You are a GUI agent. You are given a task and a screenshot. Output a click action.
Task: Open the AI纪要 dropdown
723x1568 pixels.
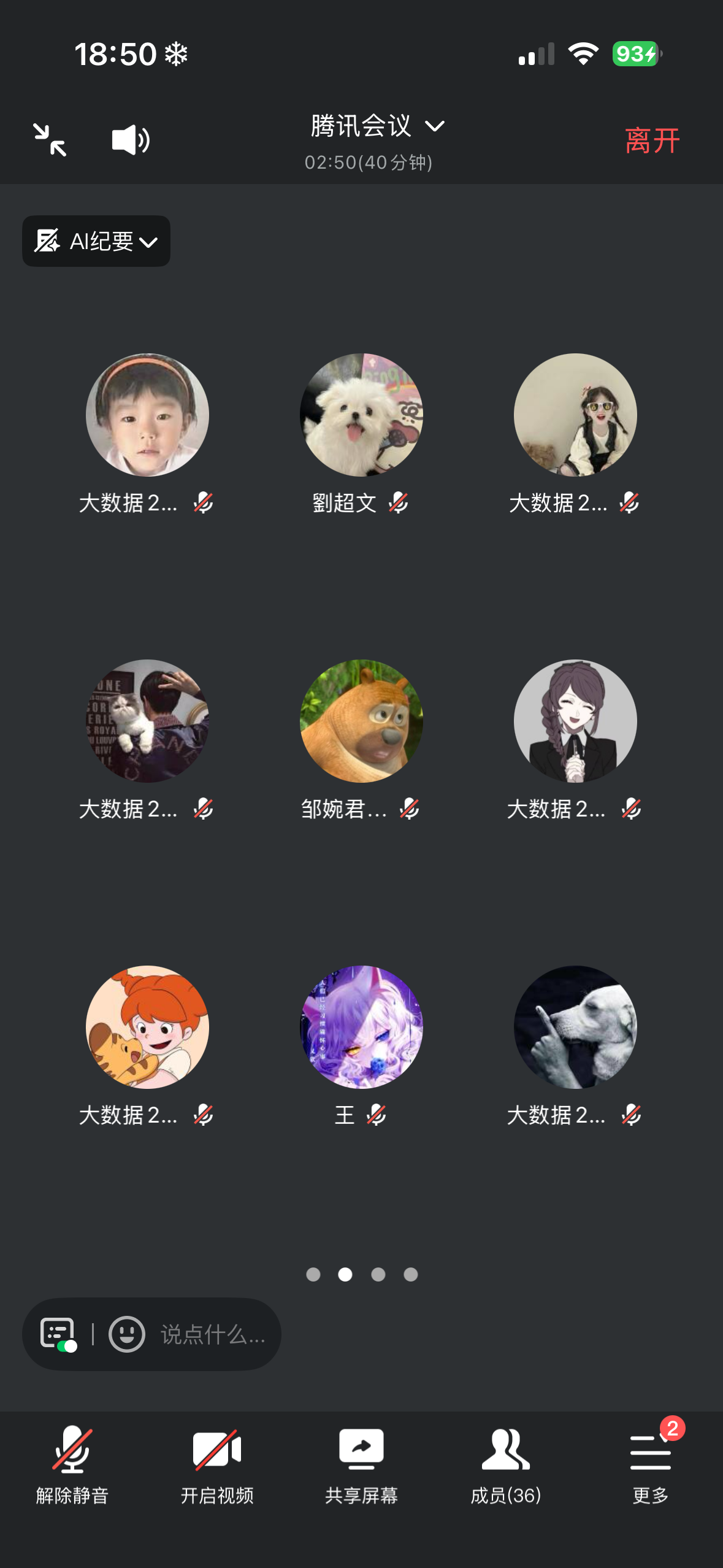[96, 241]
